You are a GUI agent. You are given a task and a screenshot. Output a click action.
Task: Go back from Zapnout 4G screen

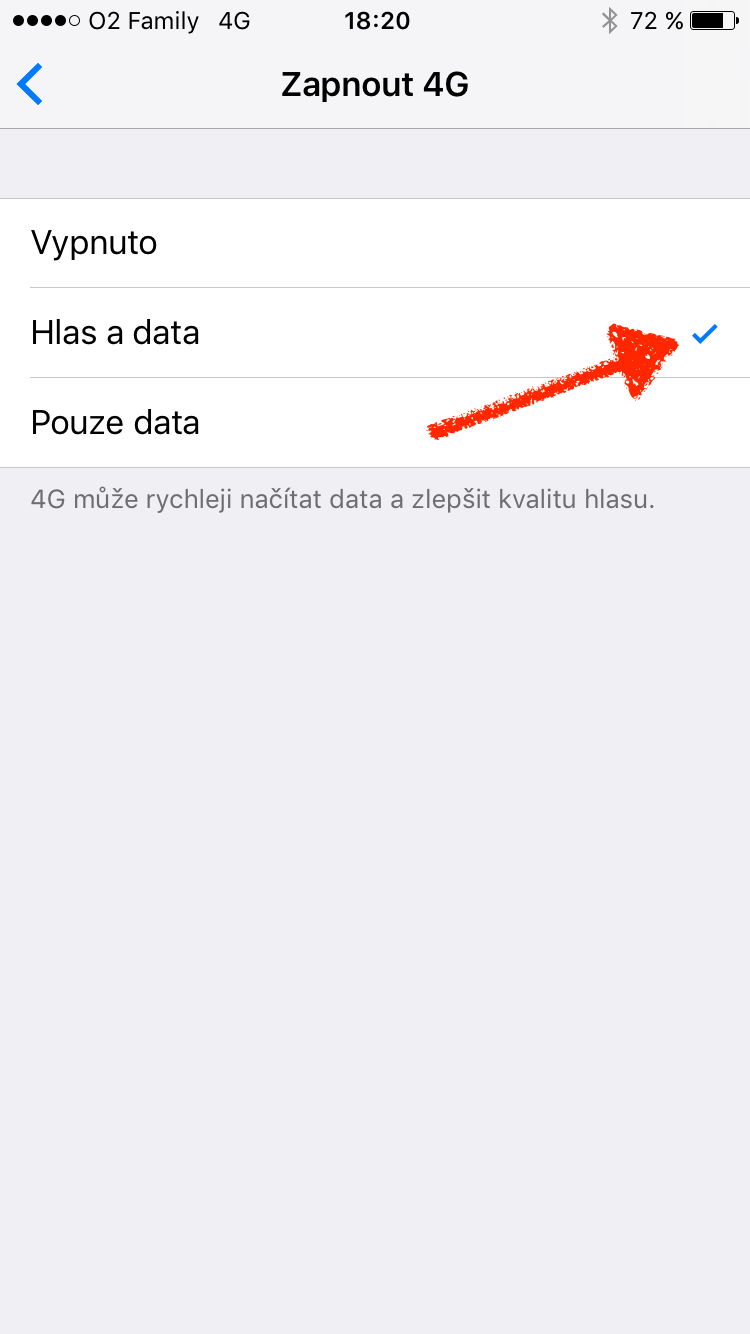tap(31, 85)
